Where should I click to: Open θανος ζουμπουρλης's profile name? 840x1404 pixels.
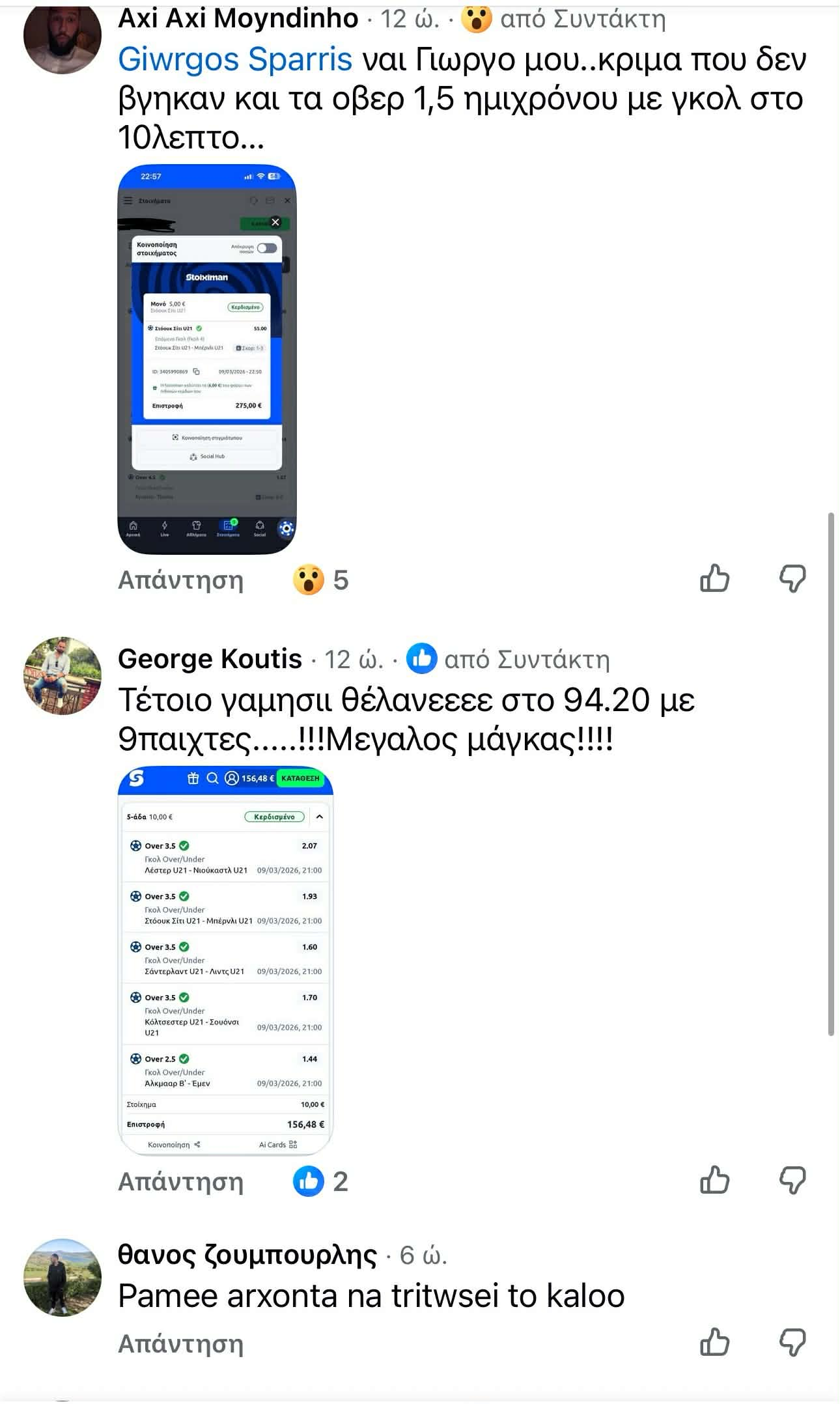247,1255
